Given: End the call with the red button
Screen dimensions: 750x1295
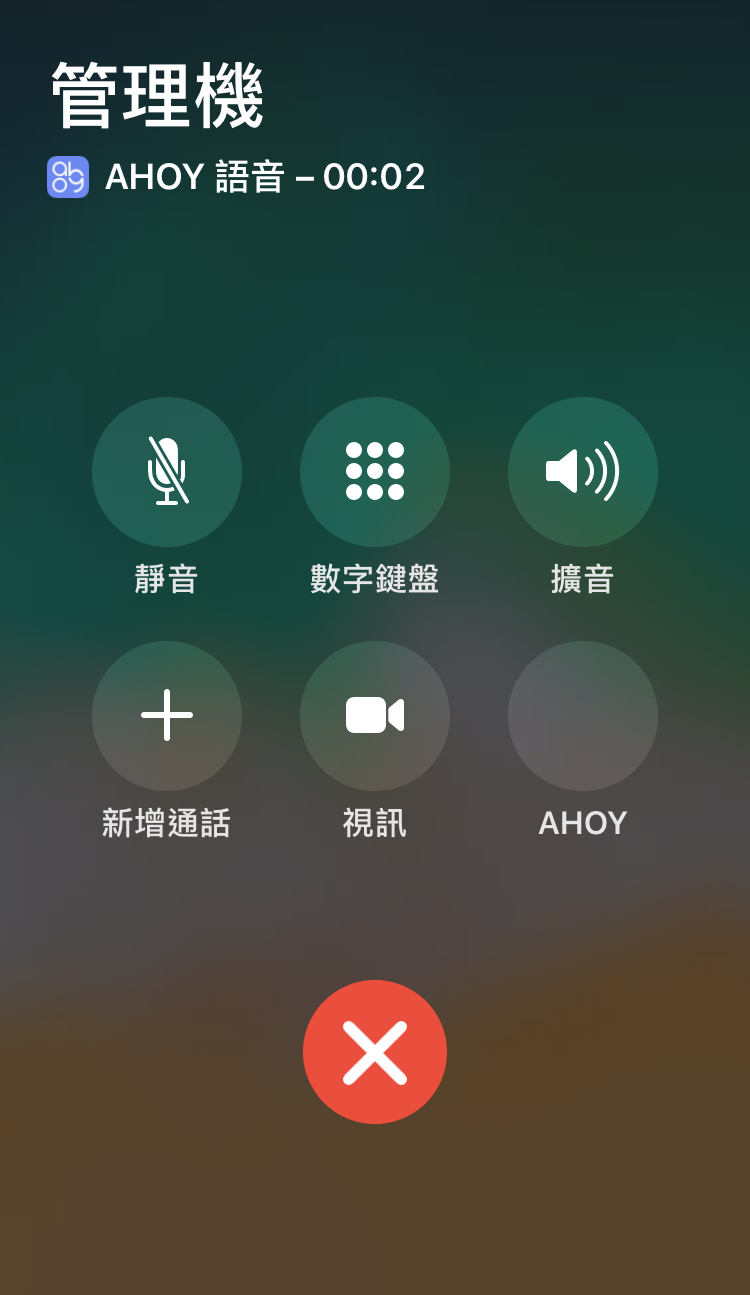Looking at the screenshot, I should (375, 1052).
